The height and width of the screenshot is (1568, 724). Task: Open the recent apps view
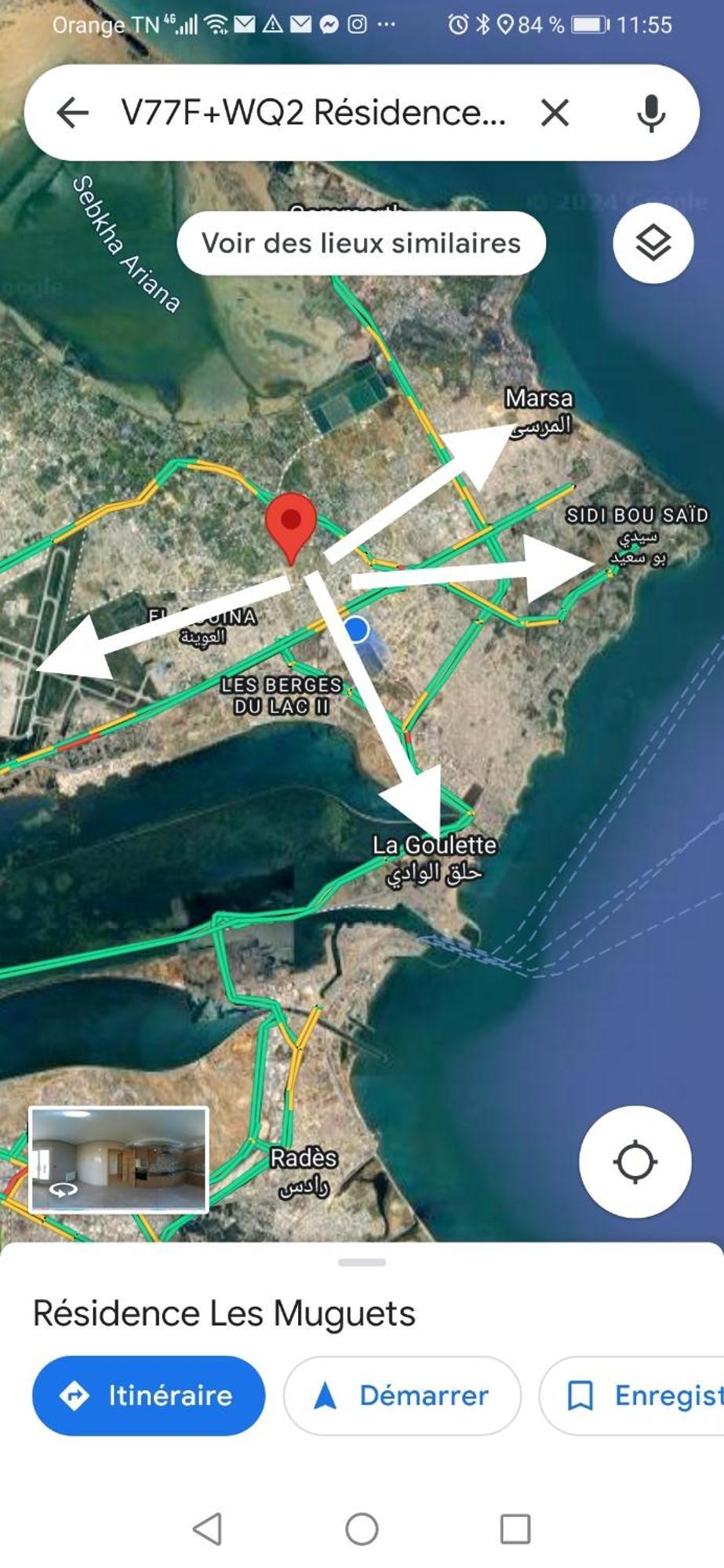click(x=515, y=1529)
